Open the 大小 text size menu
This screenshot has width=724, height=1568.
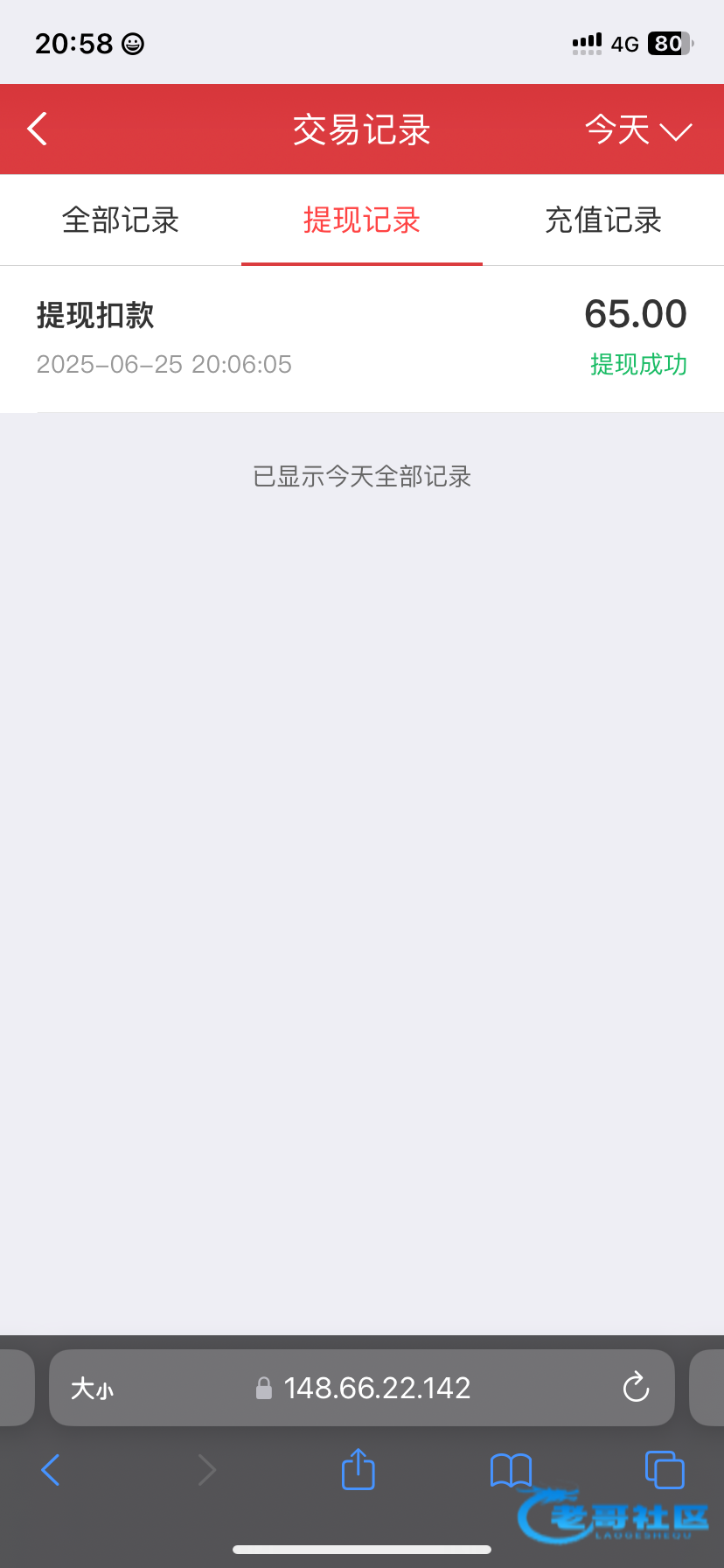tap(92, 1389)
